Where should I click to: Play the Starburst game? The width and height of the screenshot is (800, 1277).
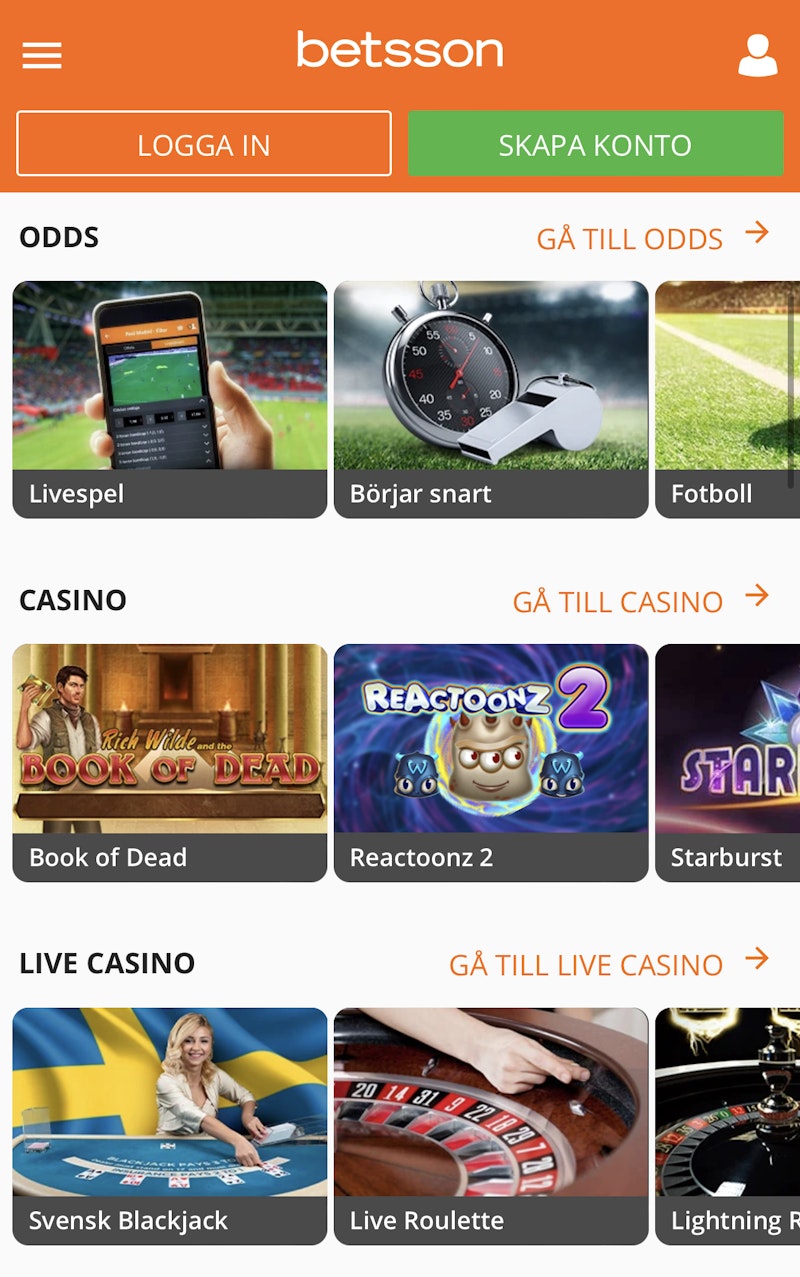(x=728, y=761)
